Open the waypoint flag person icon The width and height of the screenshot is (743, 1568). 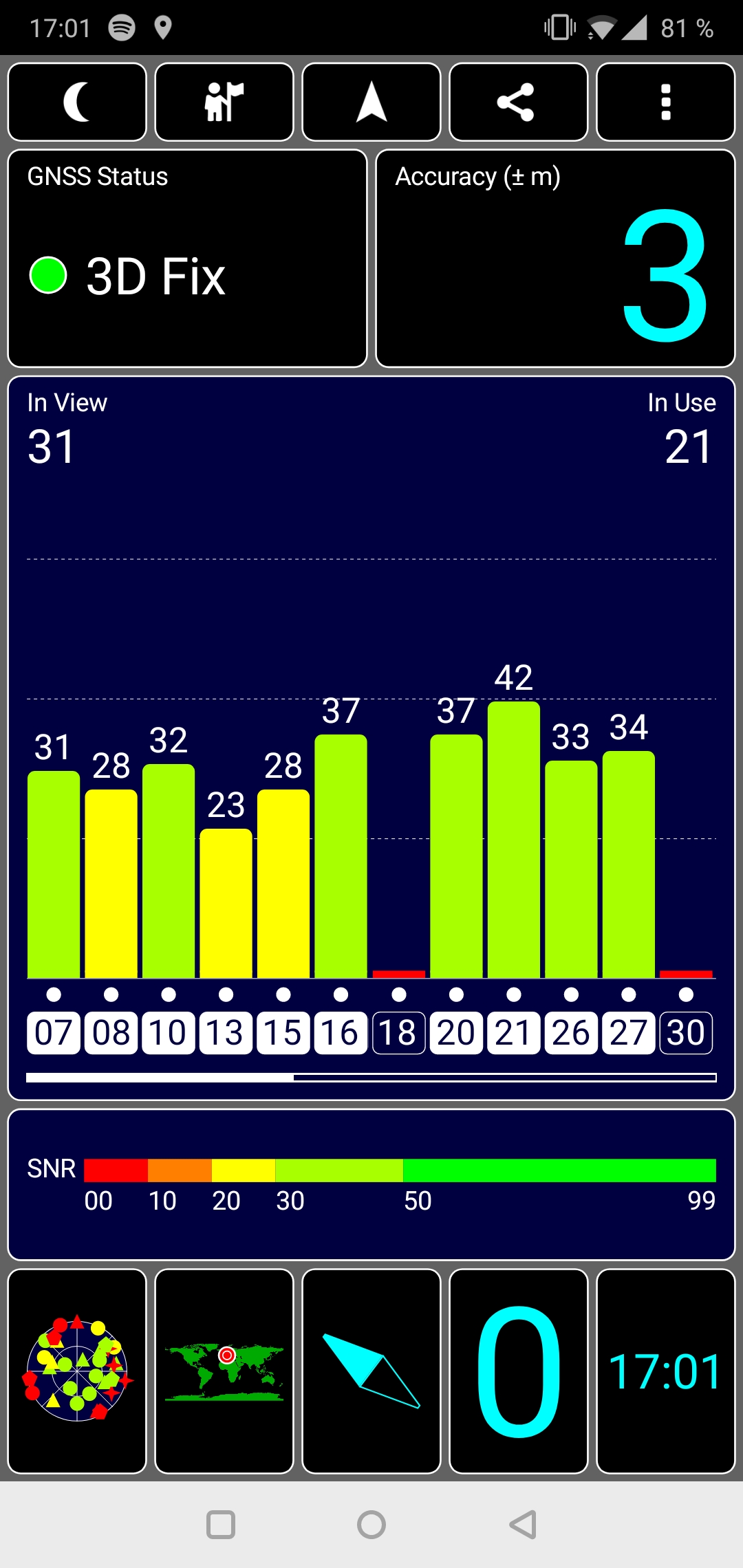coord(224,102)
